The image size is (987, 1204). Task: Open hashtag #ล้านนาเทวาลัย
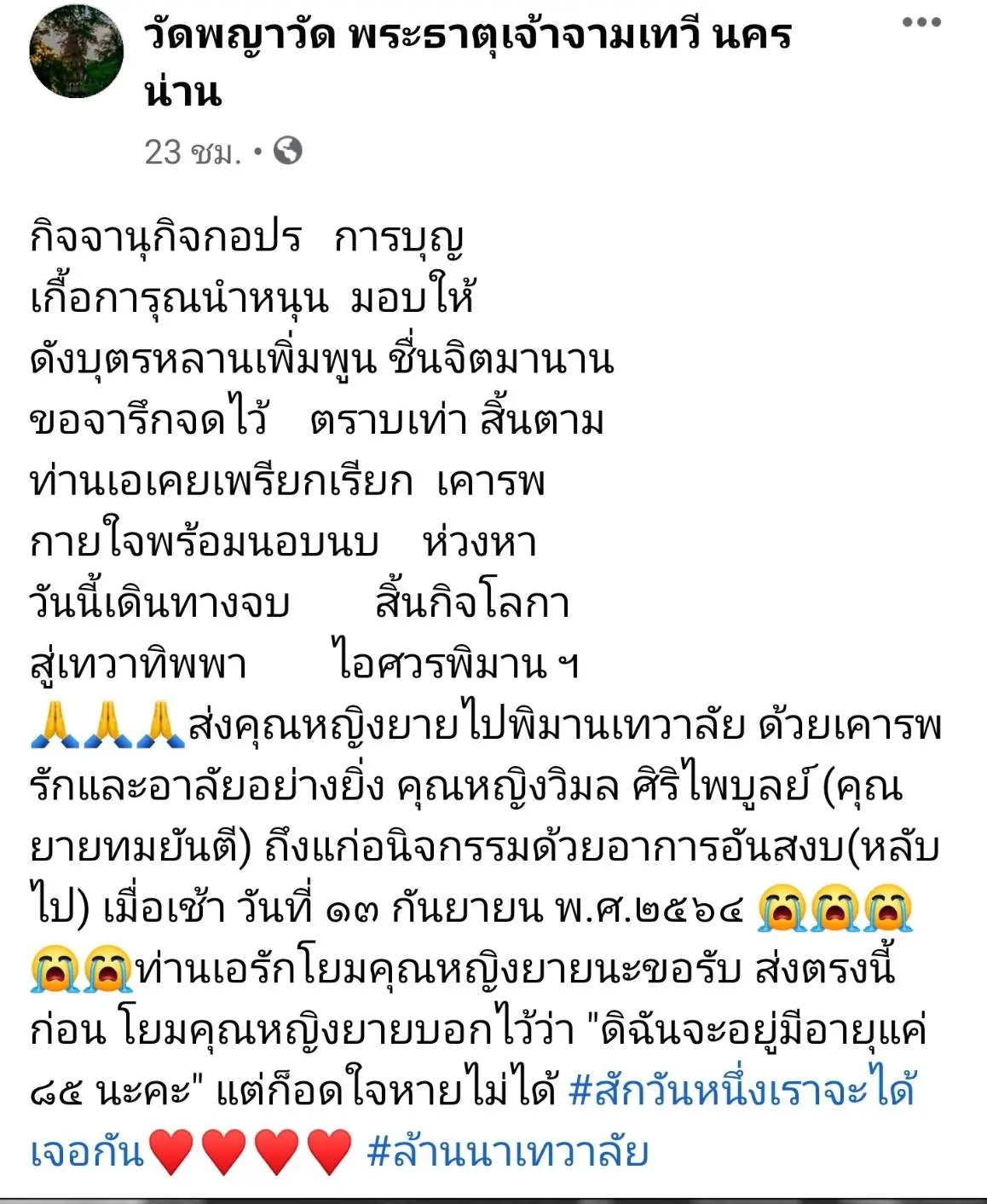click(x=508, y=1152)
